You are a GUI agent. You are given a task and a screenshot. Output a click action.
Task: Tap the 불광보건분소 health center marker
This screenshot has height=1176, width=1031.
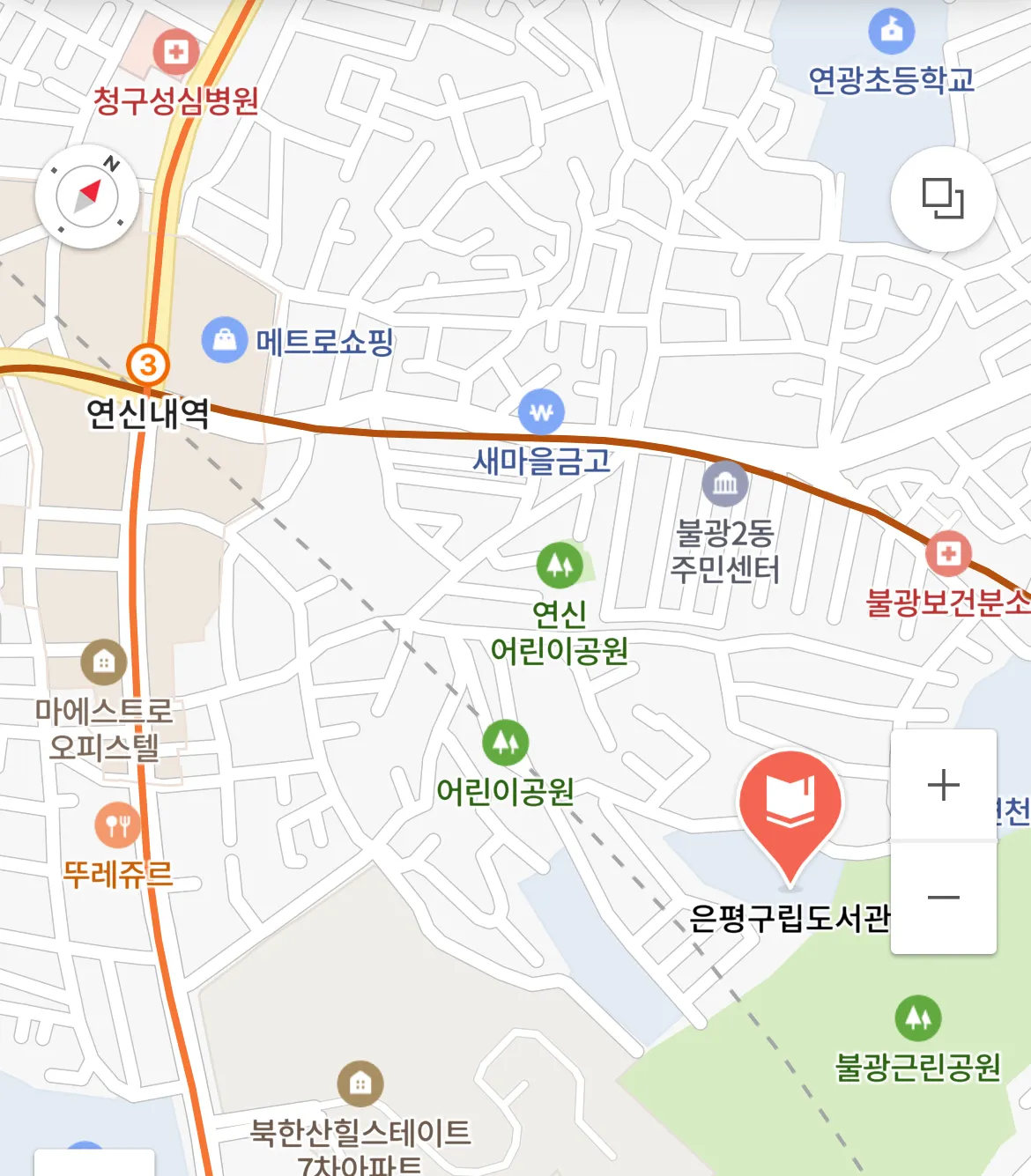pyautogui.click(x=948, y=554)
